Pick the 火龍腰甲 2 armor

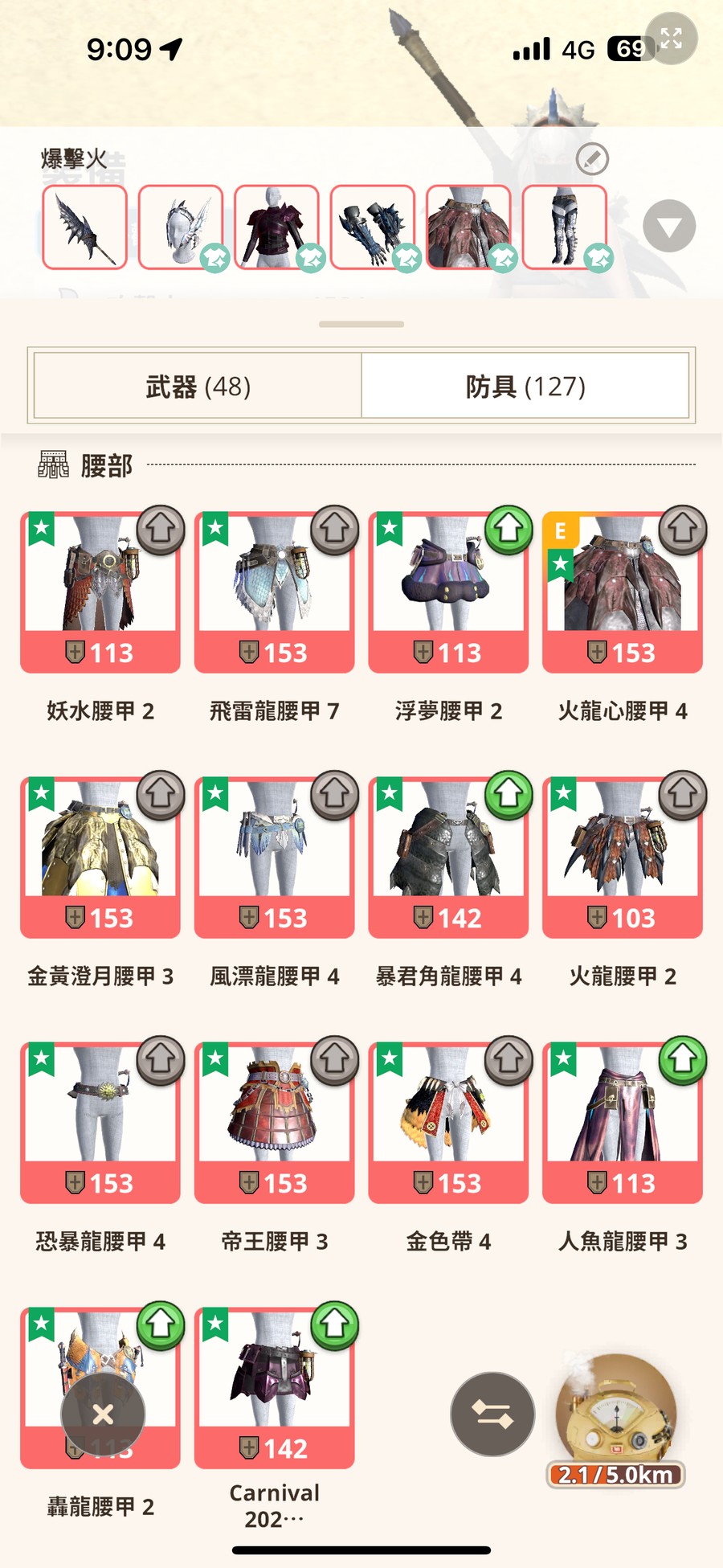click(623, 857)
